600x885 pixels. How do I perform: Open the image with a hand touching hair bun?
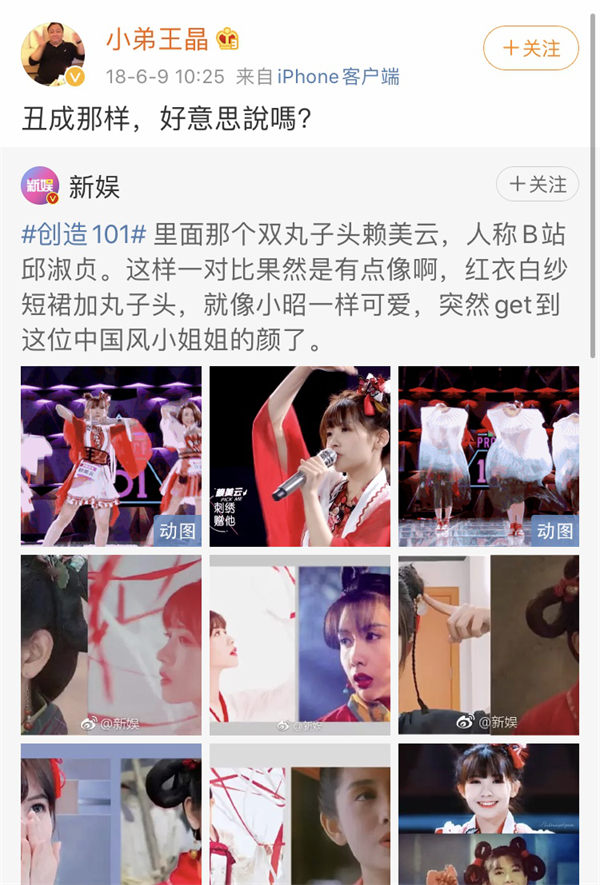[x=488, y=645]
